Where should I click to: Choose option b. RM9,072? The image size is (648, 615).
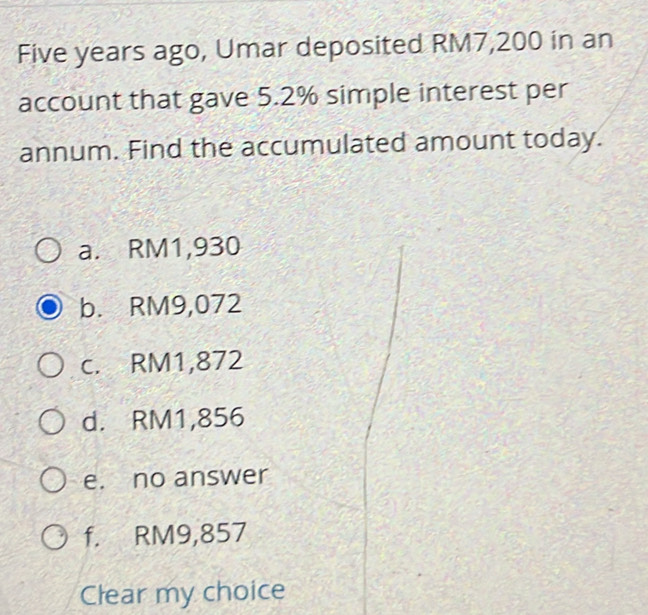pos(50,306)
